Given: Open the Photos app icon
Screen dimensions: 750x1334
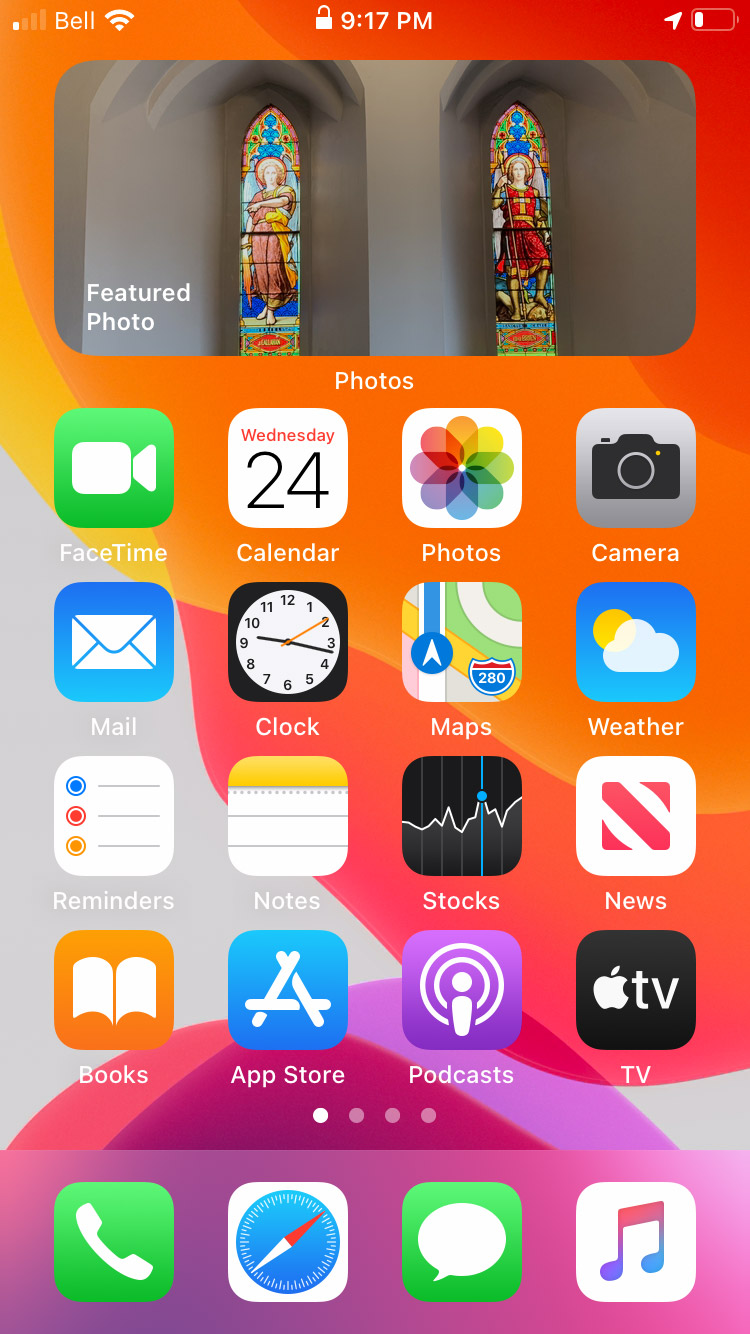Looking at the screenshot, I should click(x=462, y=468).
